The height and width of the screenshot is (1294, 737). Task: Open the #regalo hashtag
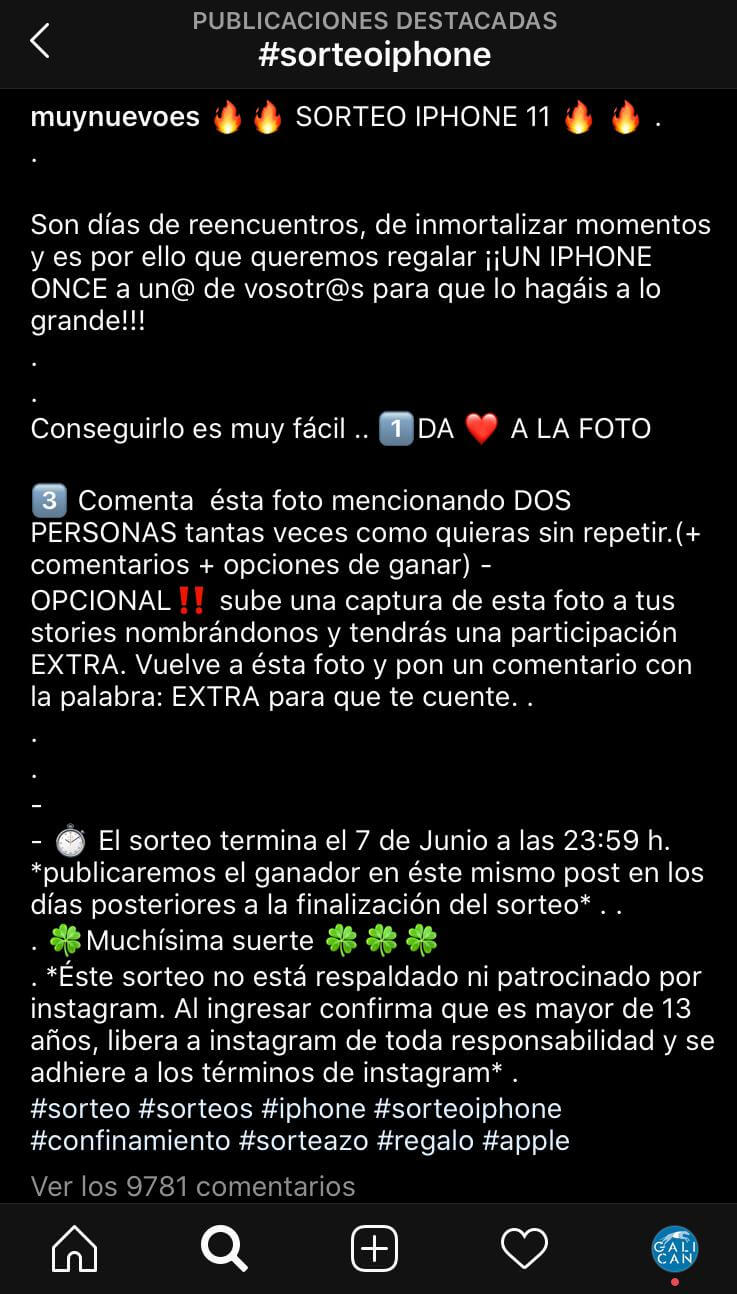point(428,1140)
